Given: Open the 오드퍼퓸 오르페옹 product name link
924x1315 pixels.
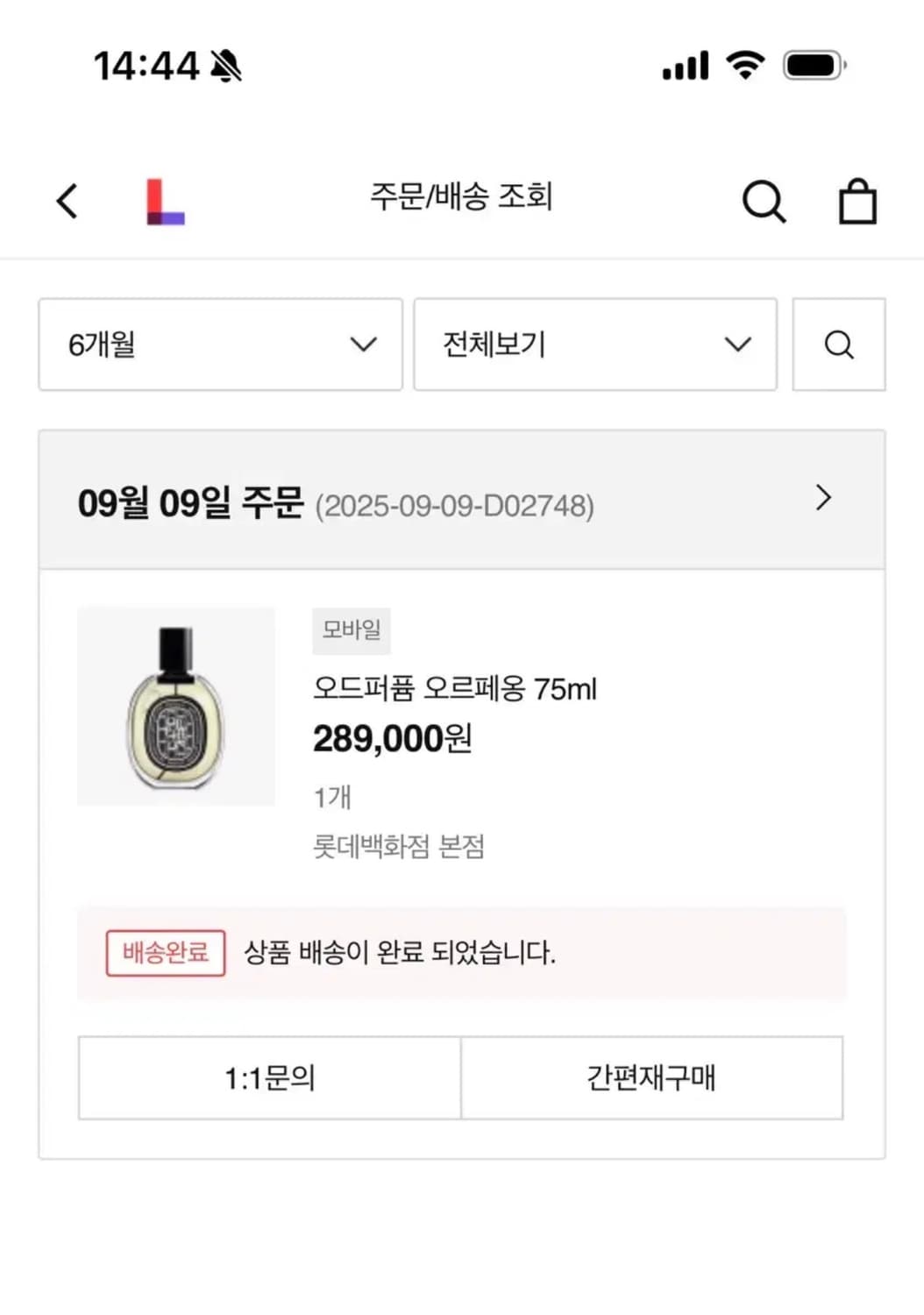Looking at the screenshot, I should [x=456, y=689].
